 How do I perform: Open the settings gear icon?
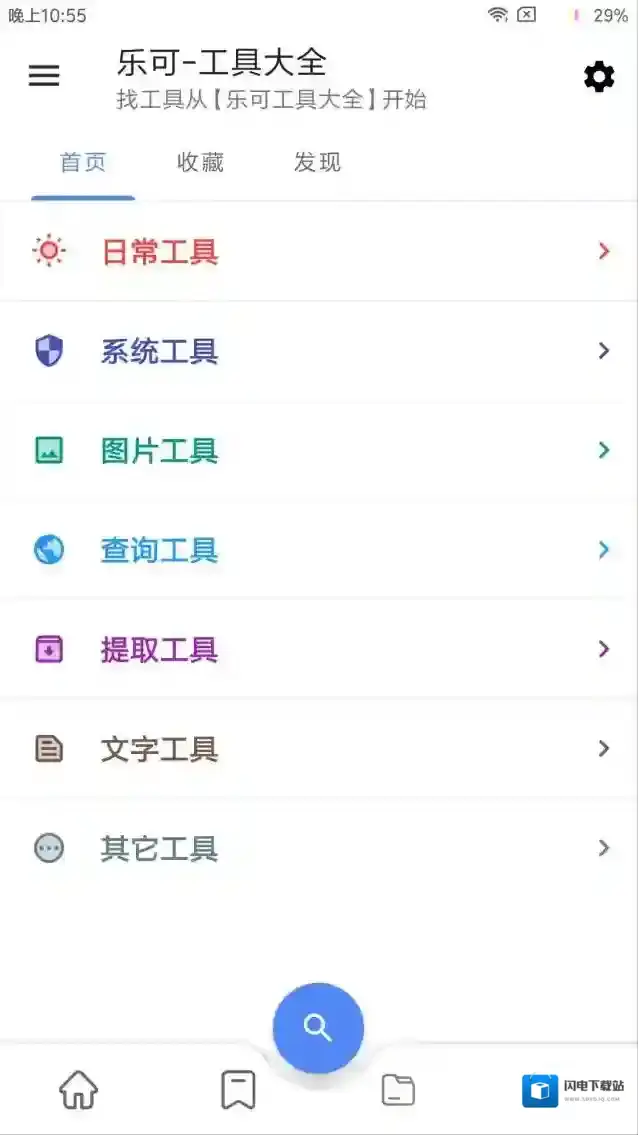coord(598,76)
